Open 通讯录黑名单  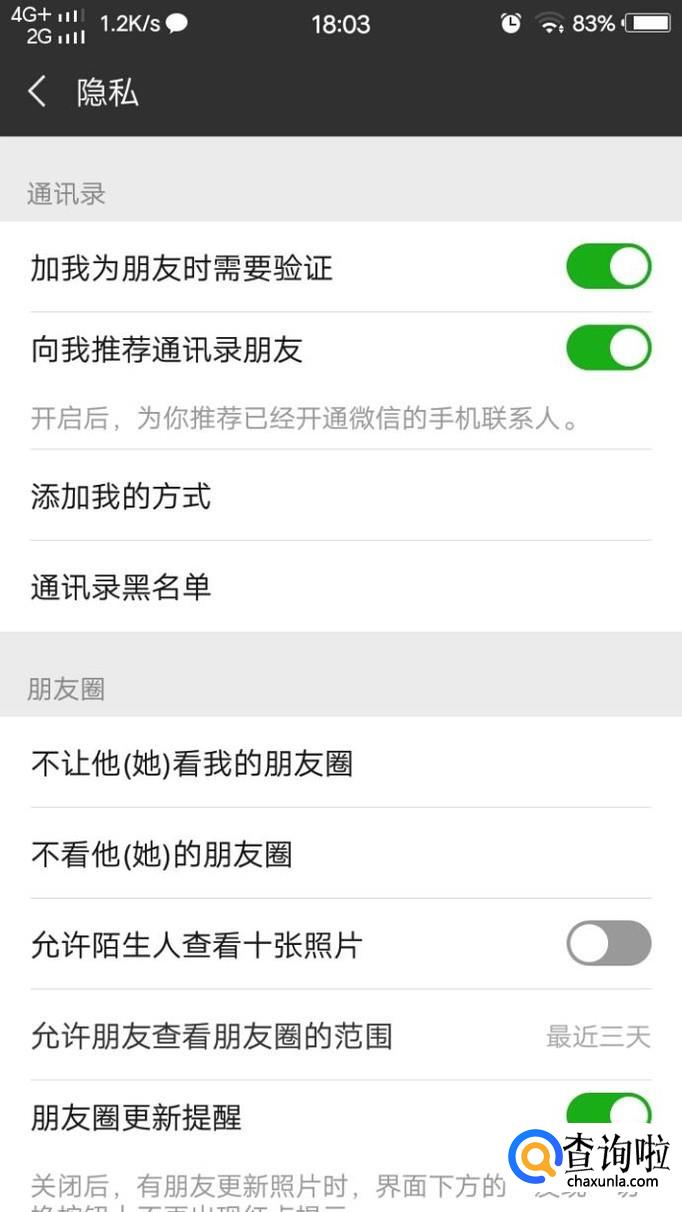pos(341,587)
